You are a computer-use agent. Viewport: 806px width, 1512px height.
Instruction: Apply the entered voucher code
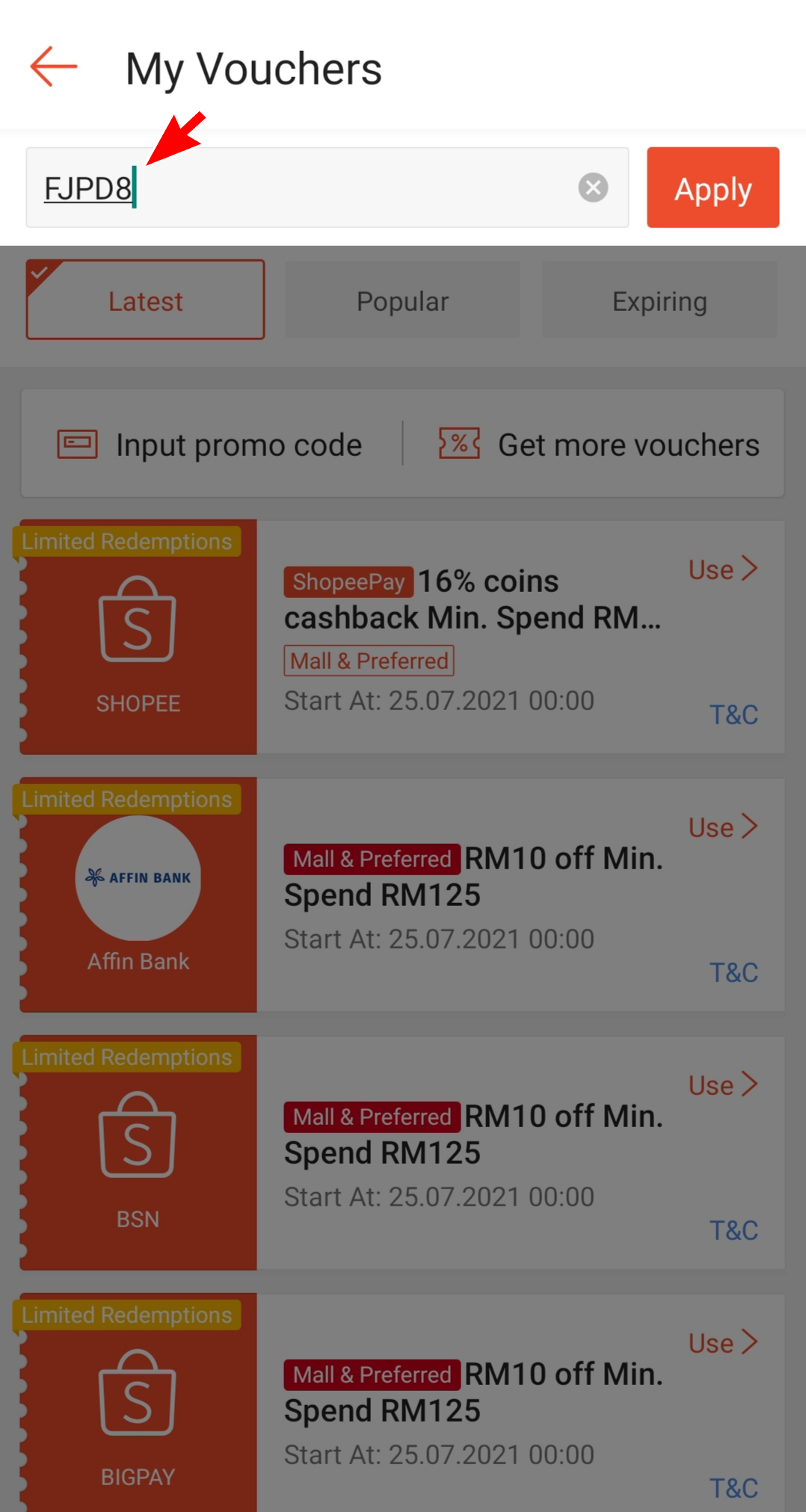(x=713, y=188)
